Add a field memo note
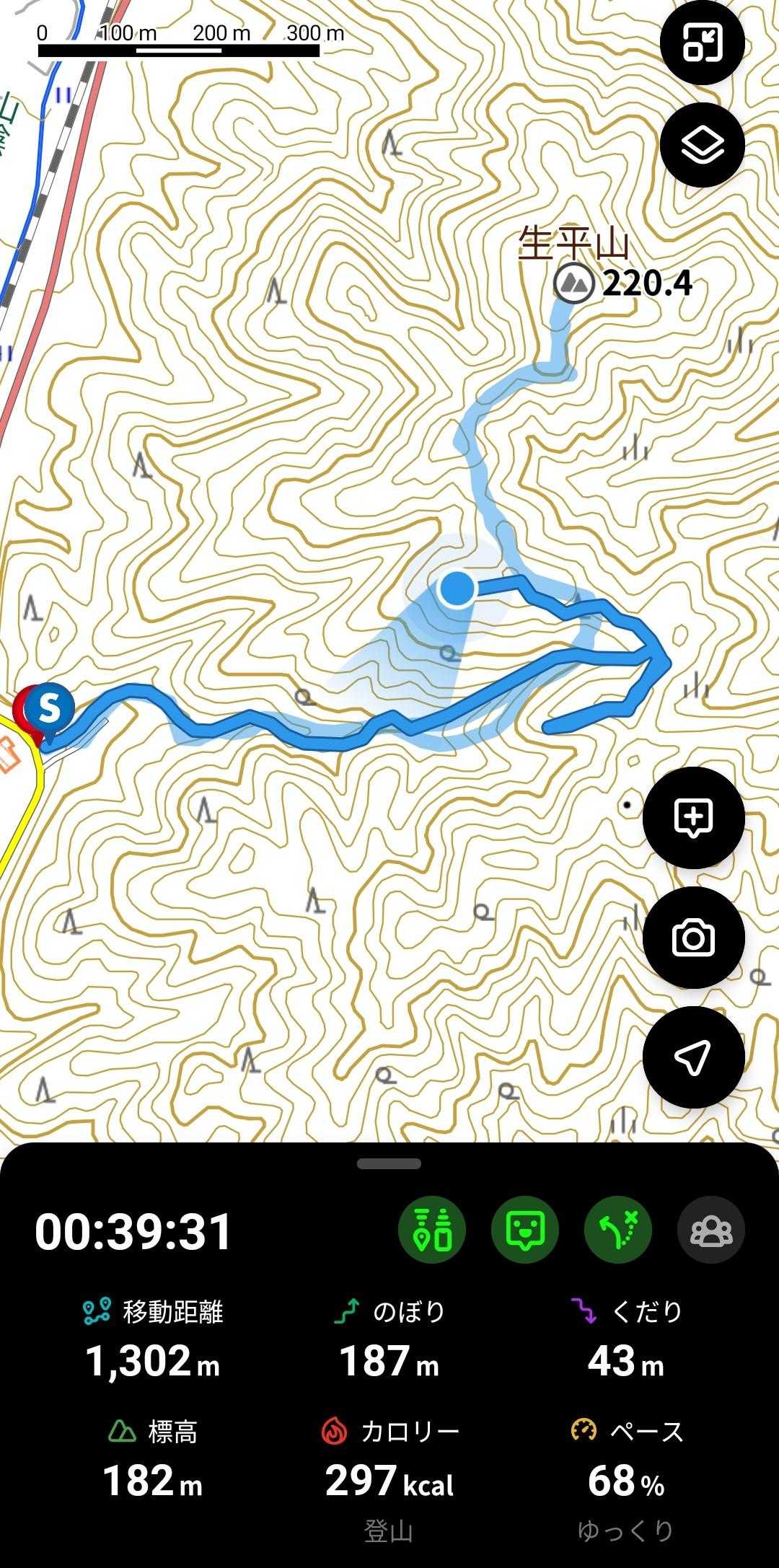This screenshot has height=1568, width=779. (x=693, y=818)
